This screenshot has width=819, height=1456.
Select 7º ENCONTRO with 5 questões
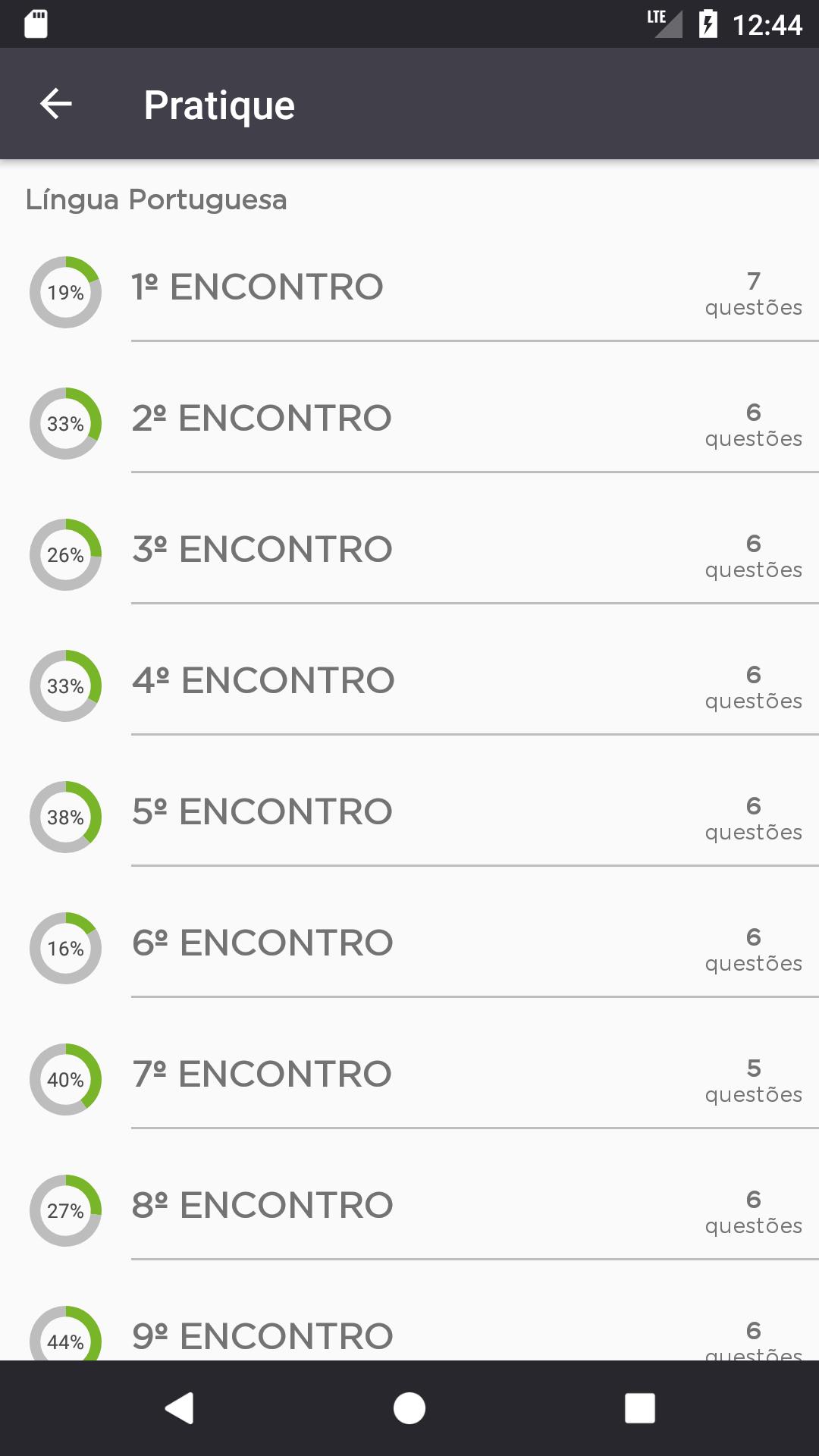[409, 1079]
